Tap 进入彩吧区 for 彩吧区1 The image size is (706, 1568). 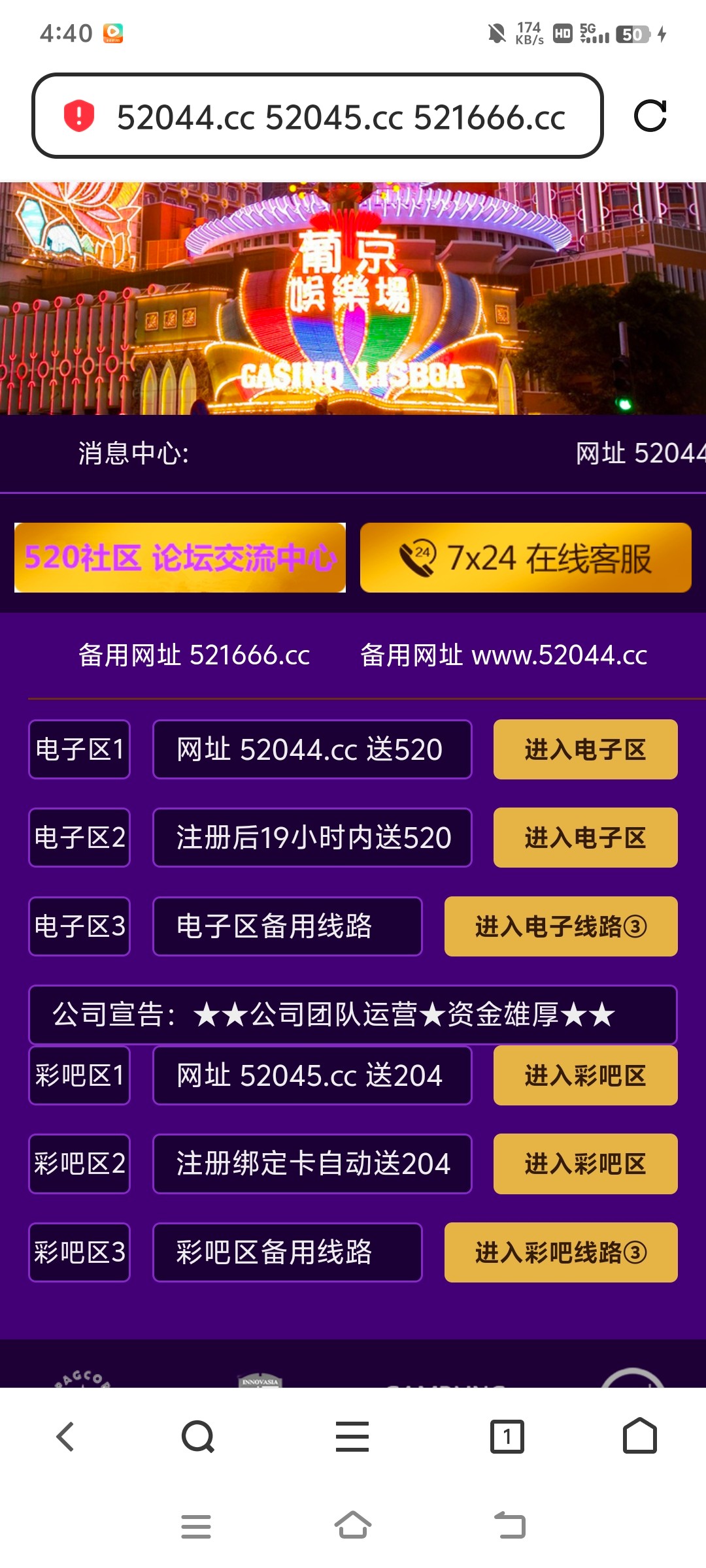pyautogui.click(x=585, y=1075)
